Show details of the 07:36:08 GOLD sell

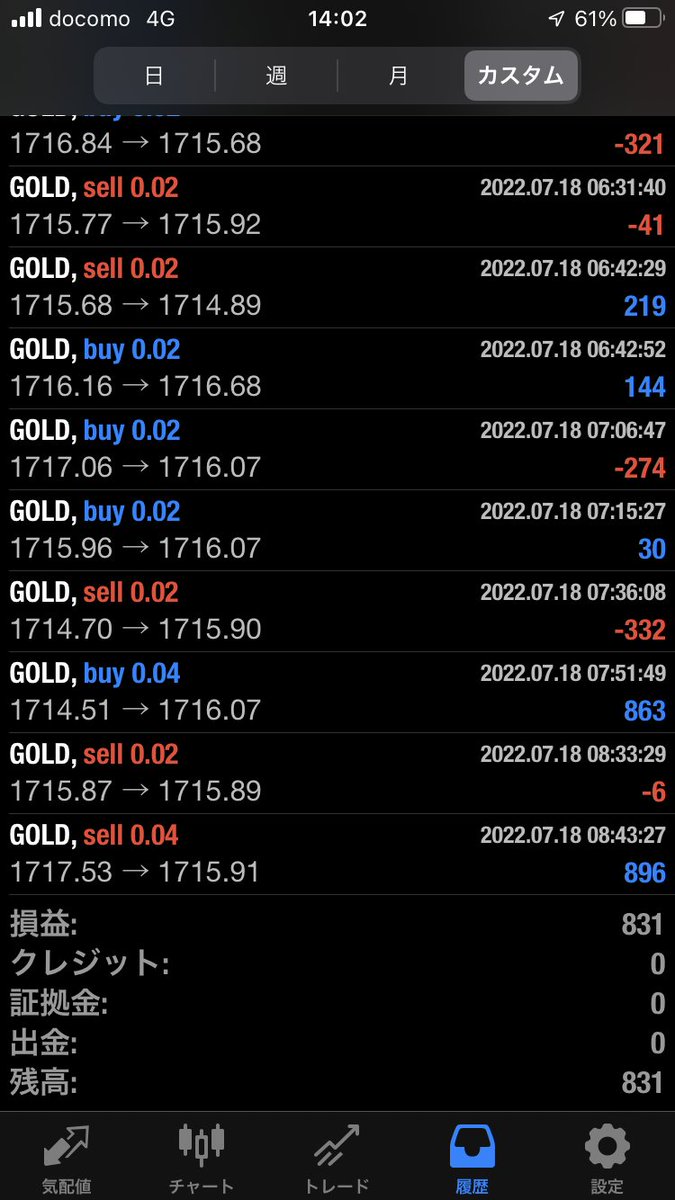337,611
